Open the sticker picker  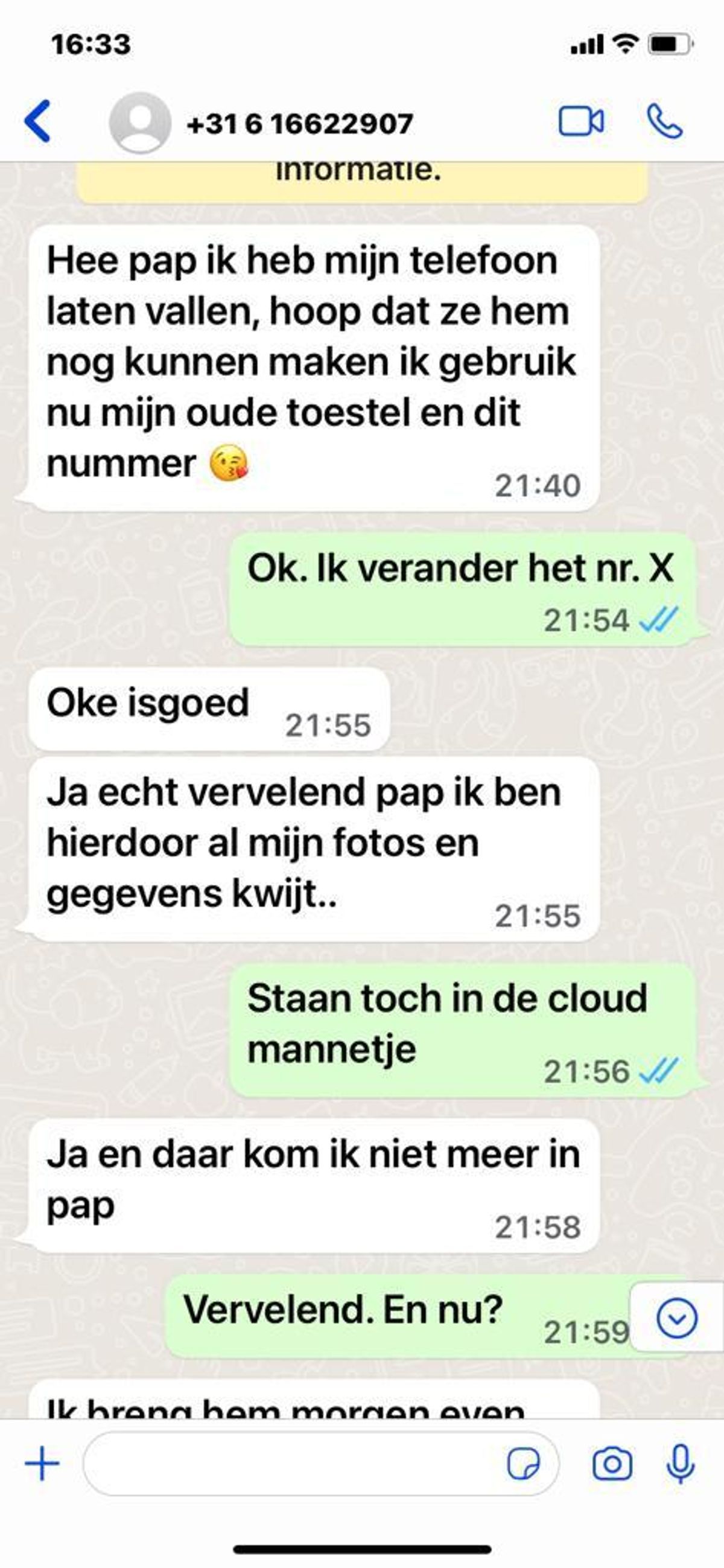(x=523, y=1464)
